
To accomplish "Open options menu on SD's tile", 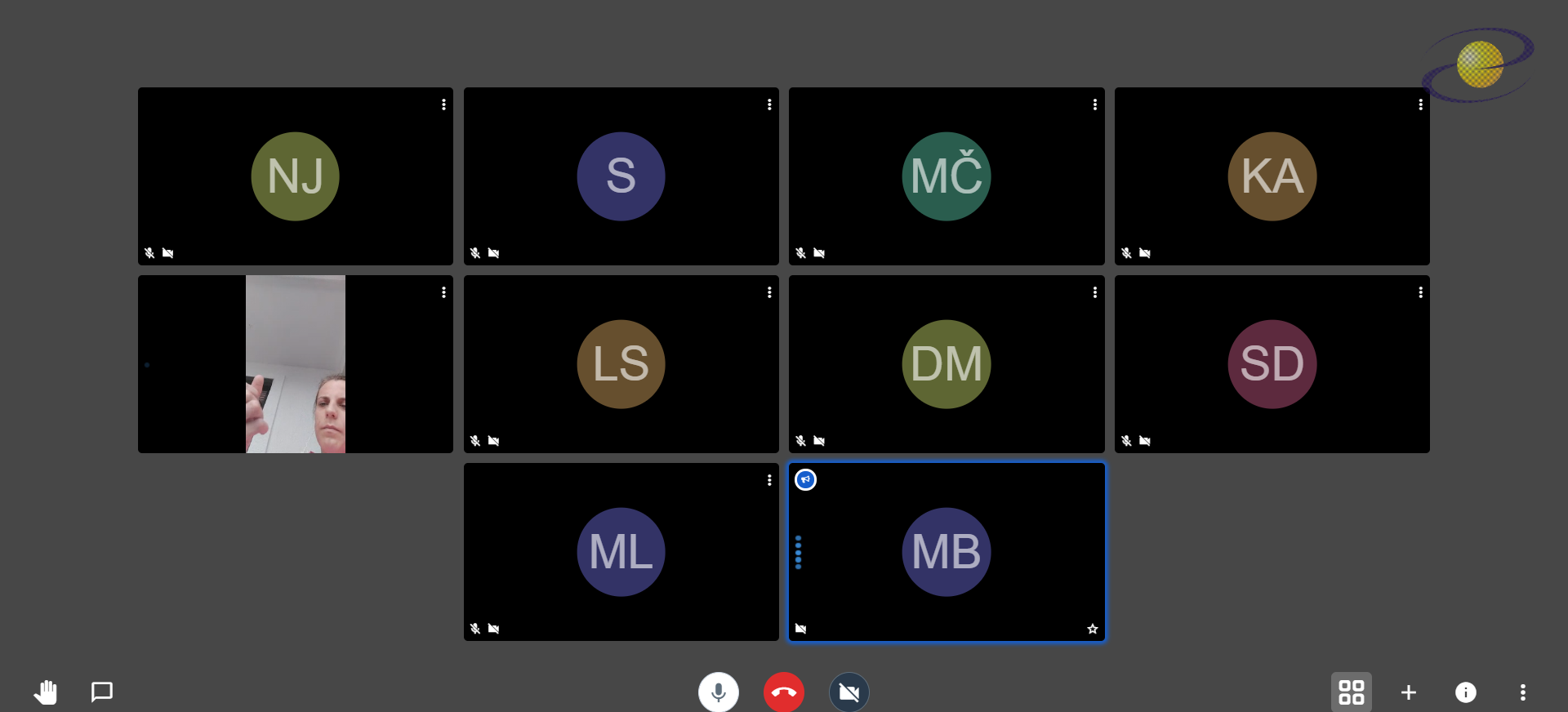I will (1421, 292).
